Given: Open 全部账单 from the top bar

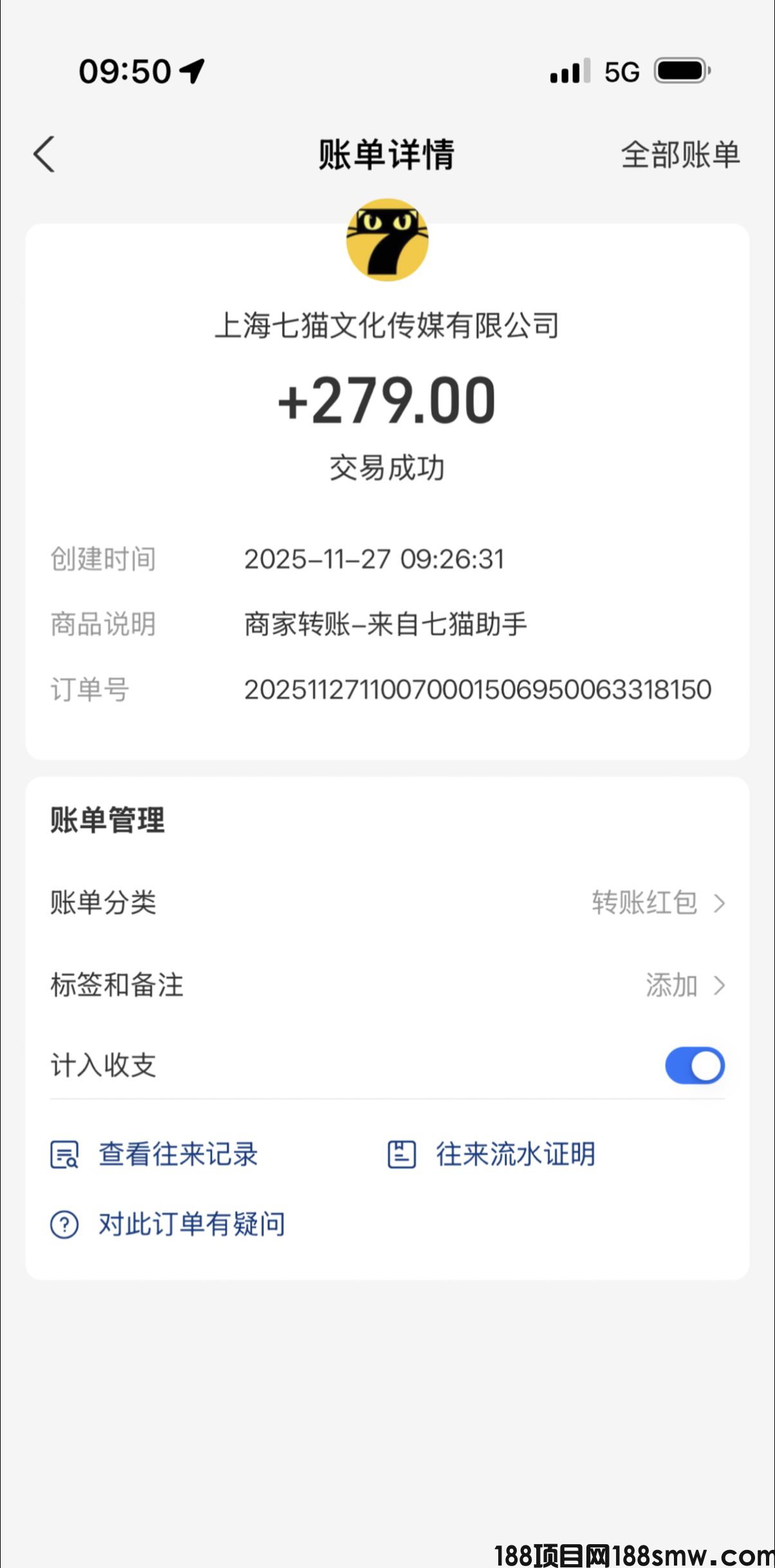Looking at the screenshot, I should pyautogui.click(x=680, y=154).
